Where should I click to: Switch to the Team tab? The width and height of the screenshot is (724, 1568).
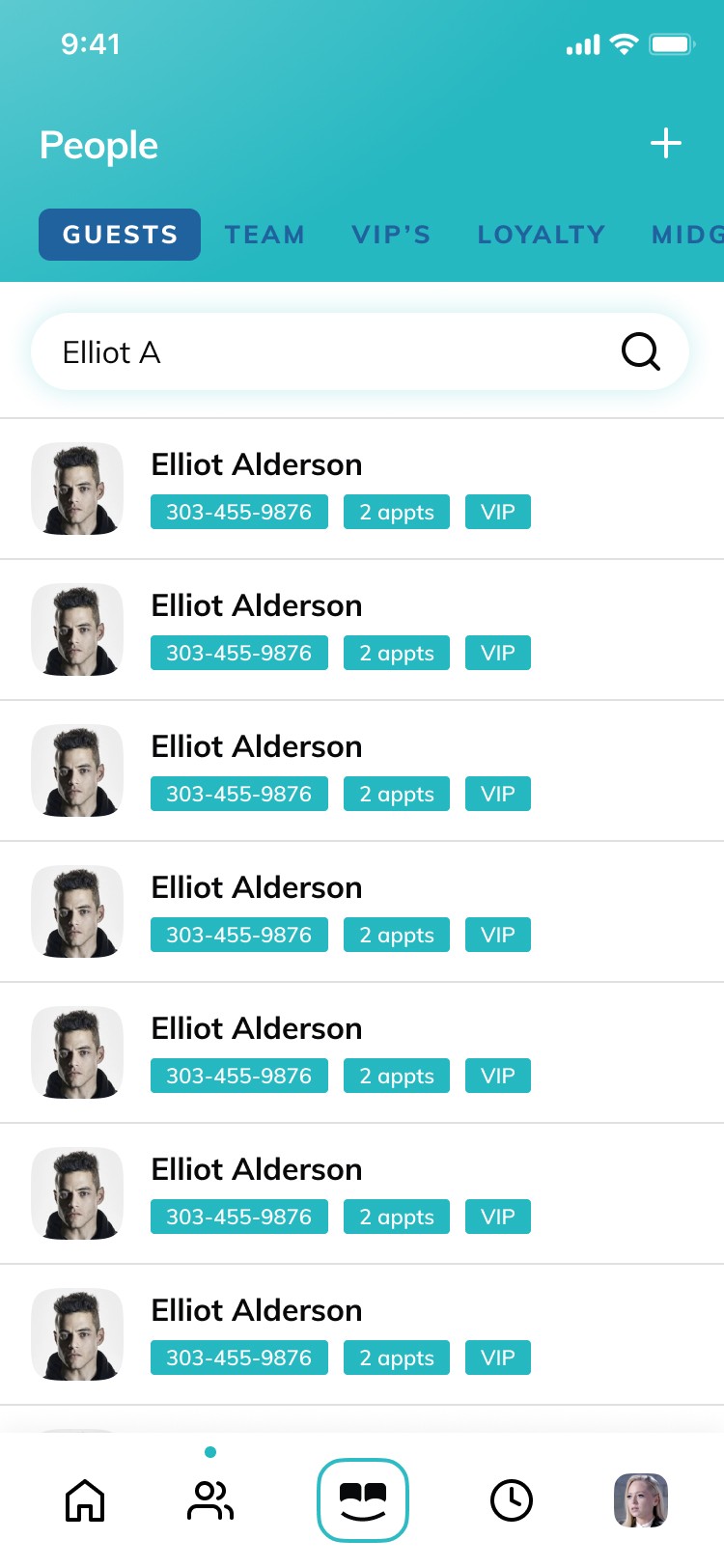click(x=265, y=235)
